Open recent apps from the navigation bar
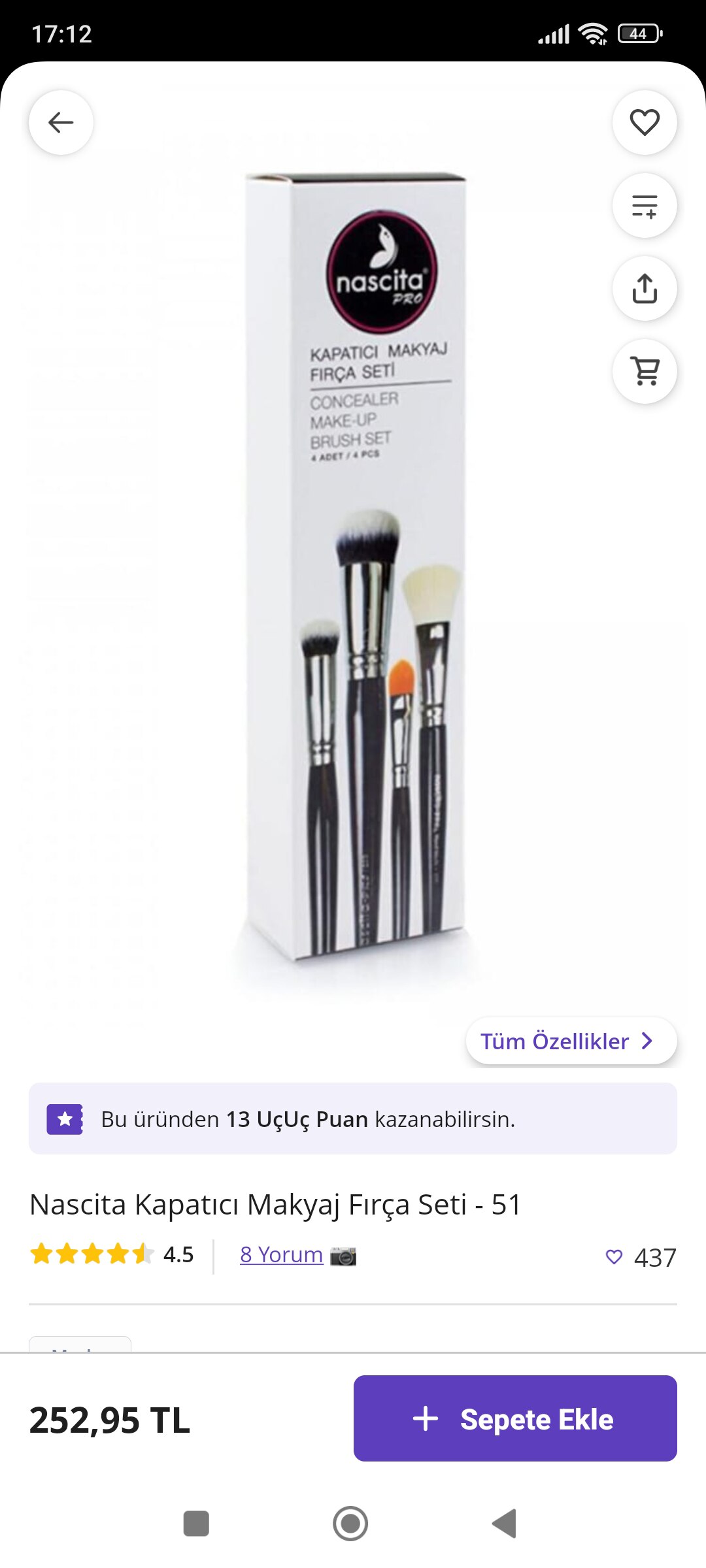 tap(196, 1524)
